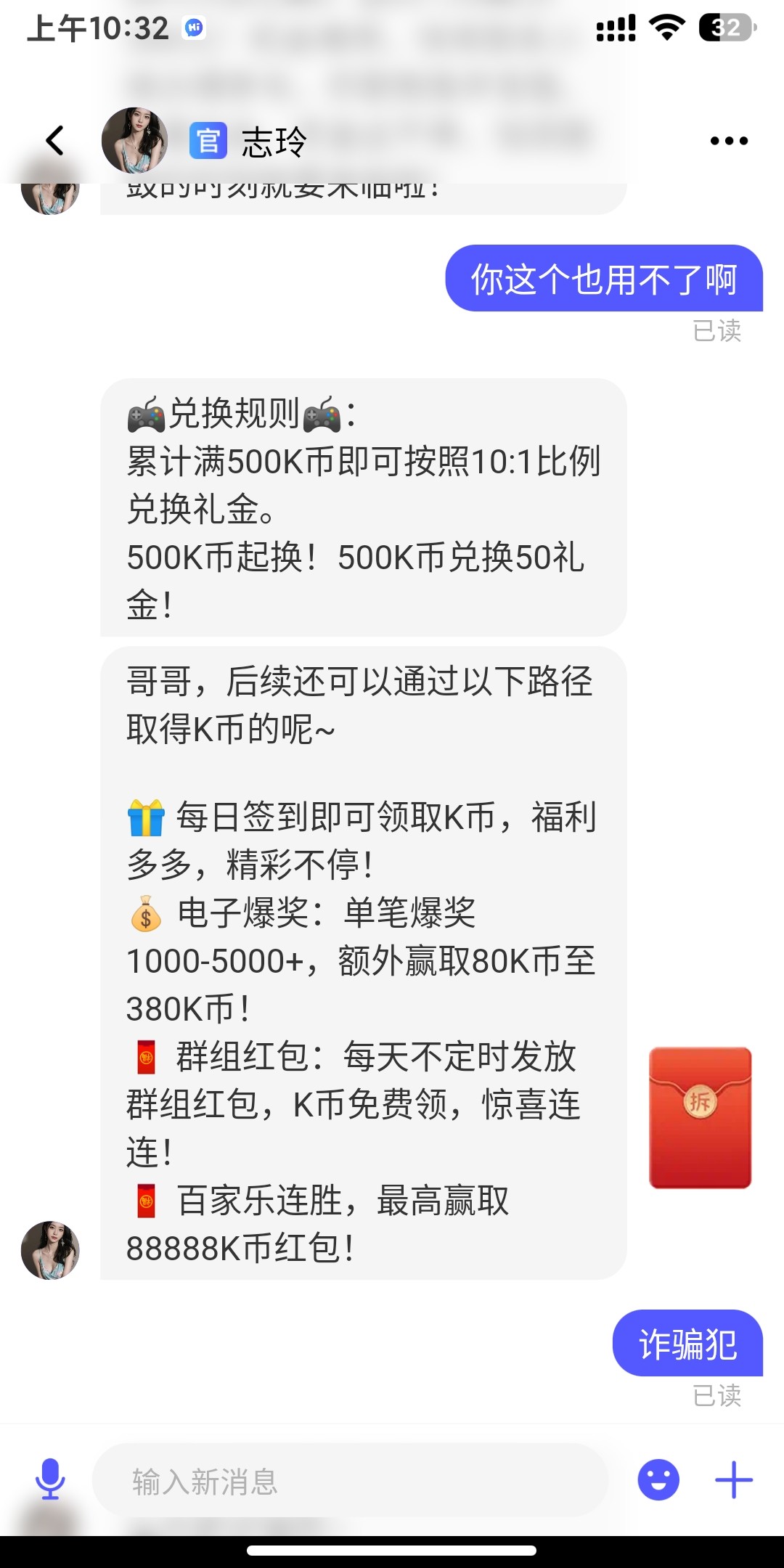The height and width of the screenshot is (1568, 784).
Task: Open the plus attachment menu
Action: [x=734, y=1479]
